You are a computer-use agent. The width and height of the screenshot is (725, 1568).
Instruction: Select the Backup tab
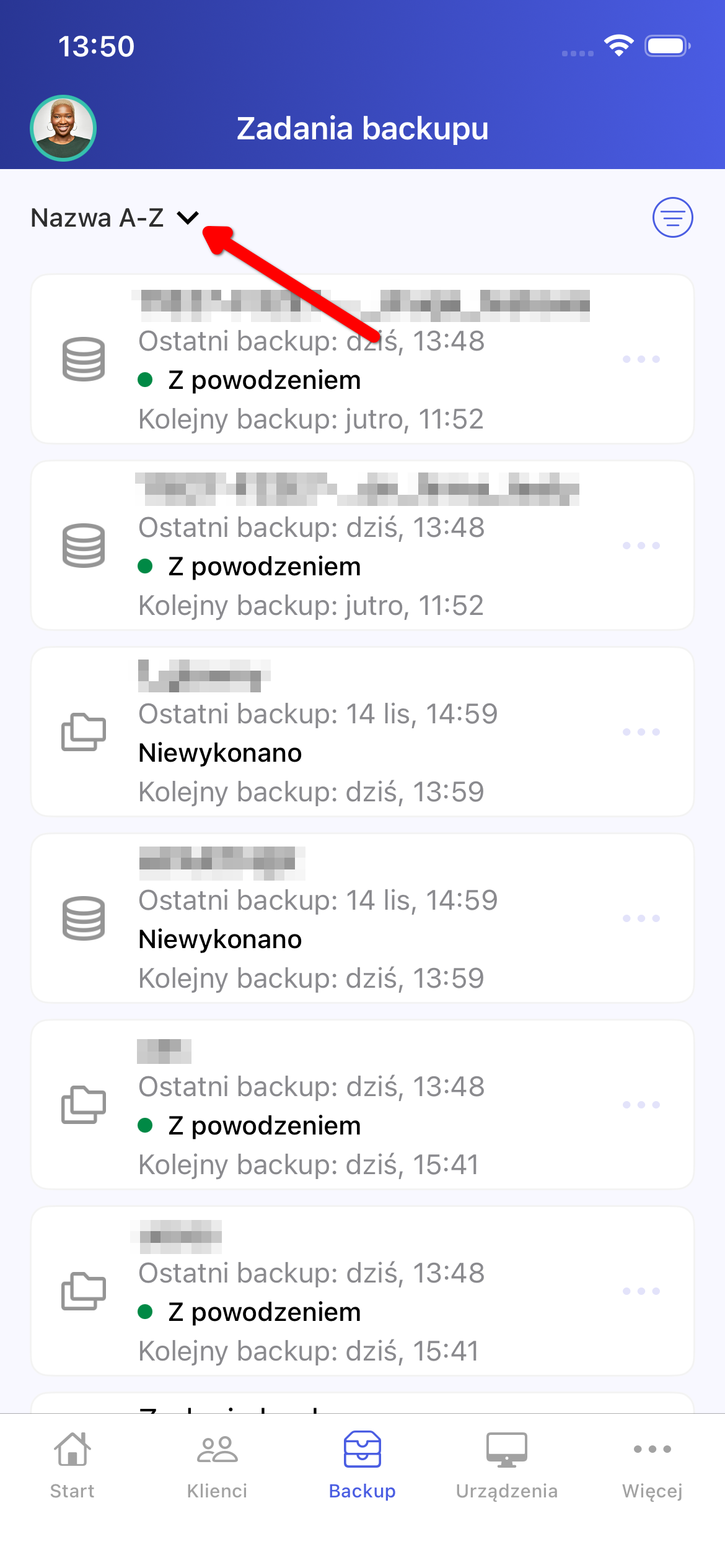coord(362,1465)
